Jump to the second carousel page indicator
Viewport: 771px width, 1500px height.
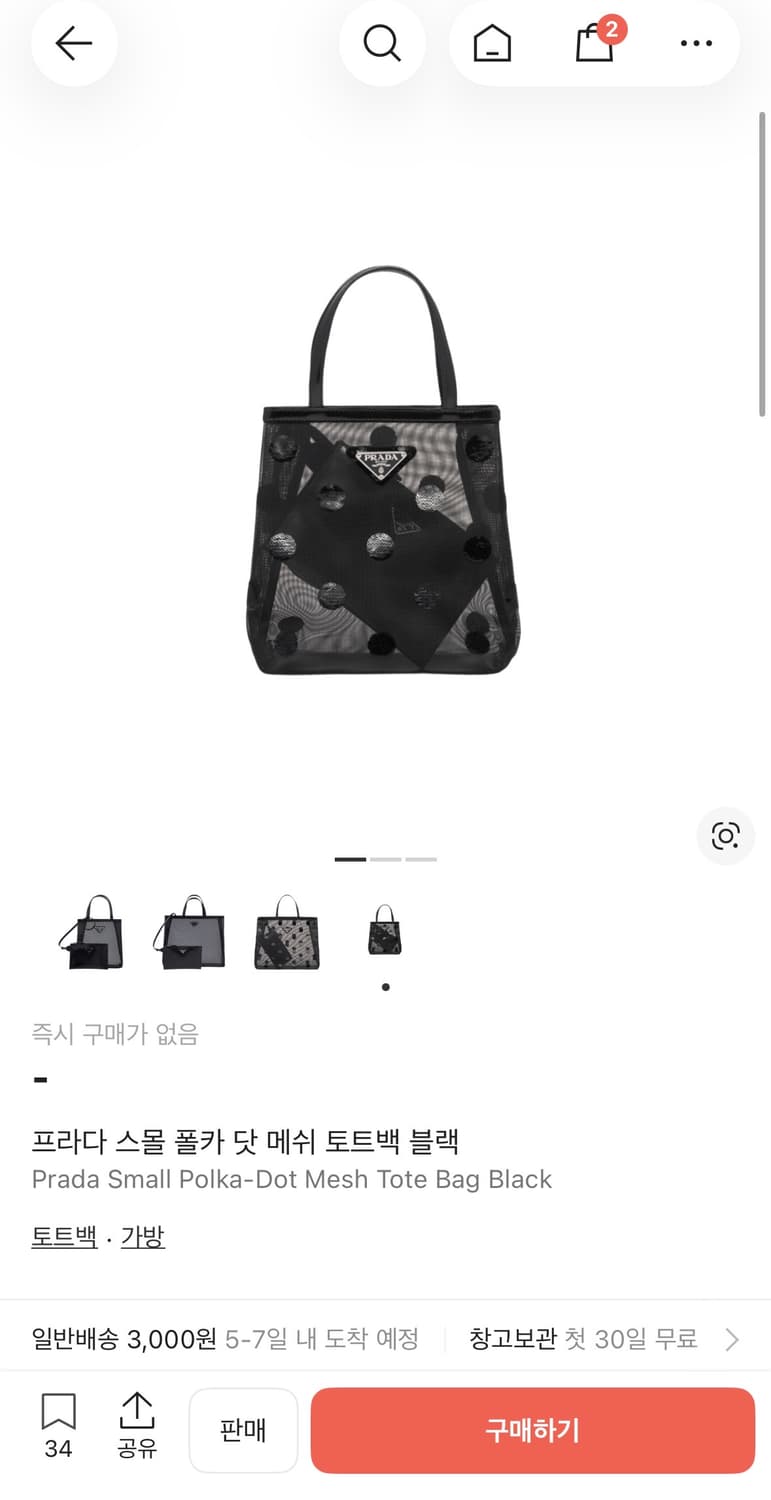pos(385,859)
